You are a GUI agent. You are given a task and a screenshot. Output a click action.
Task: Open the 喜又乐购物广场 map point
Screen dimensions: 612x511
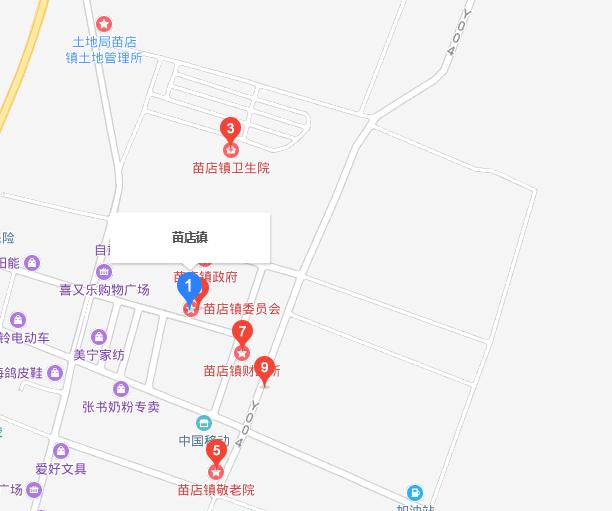(104, 272)
